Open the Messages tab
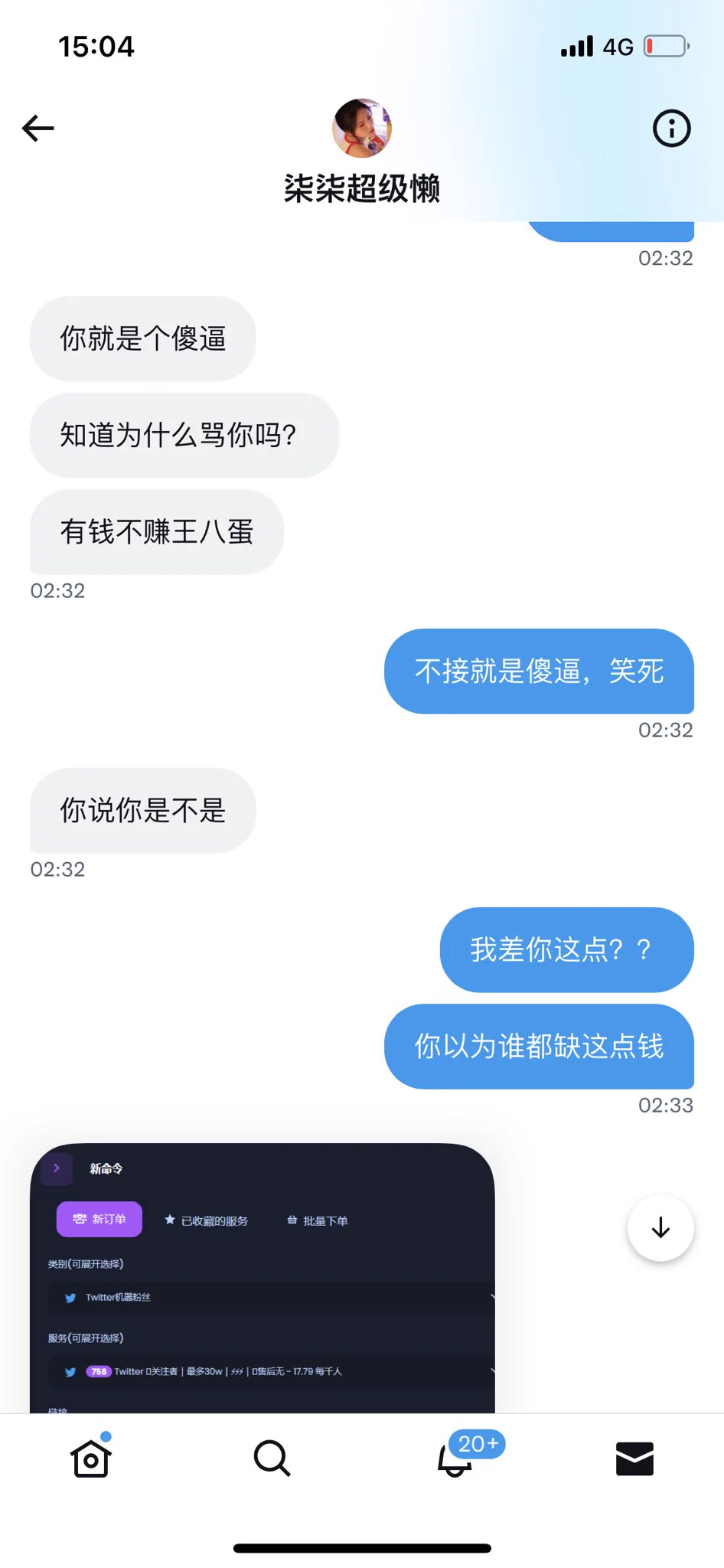Image resolution: width=724 pixels, height=1568 pixels. tap(634, 1459)
